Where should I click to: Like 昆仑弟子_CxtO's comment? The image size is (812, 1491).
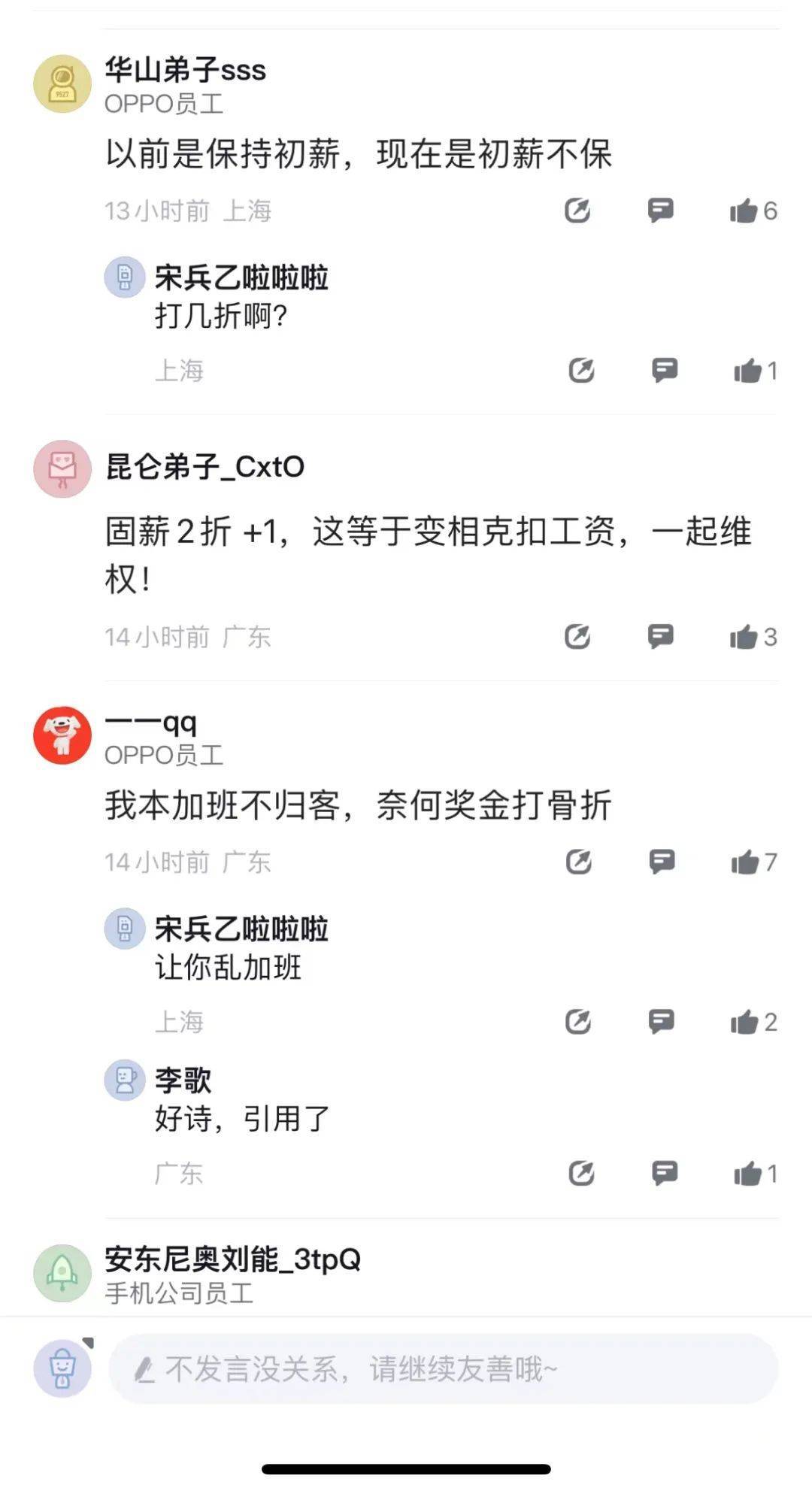(744, 638)
